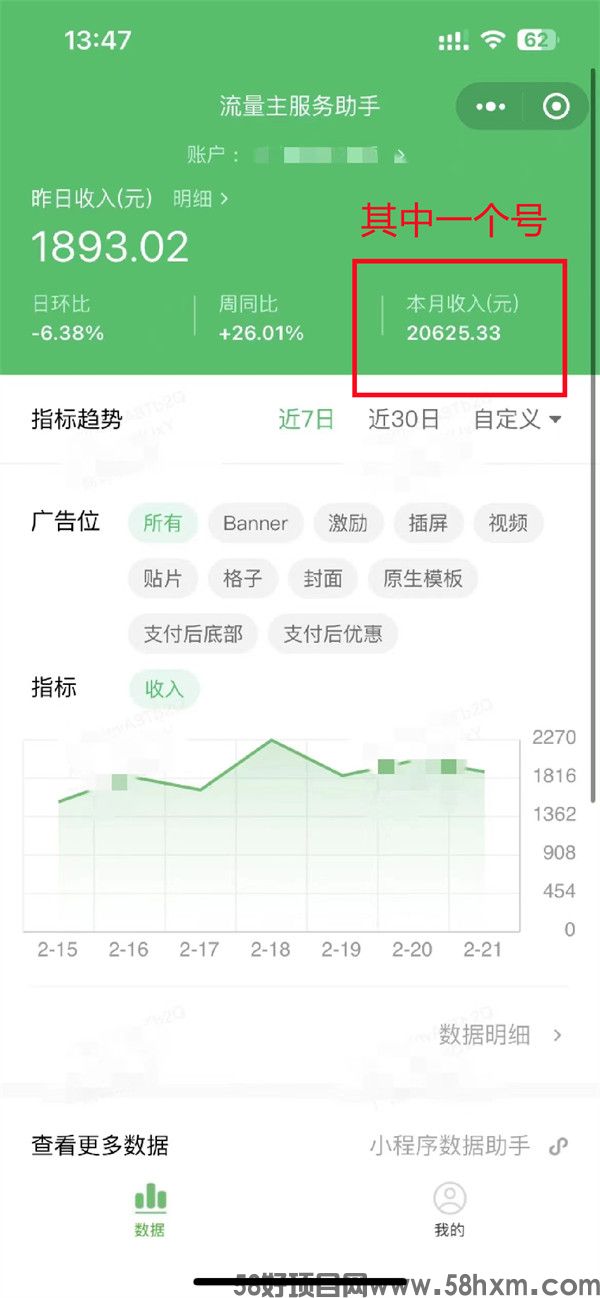Filter by 贴片 ad slot
Screen dimensions: 600x1298
pos(163,578)
